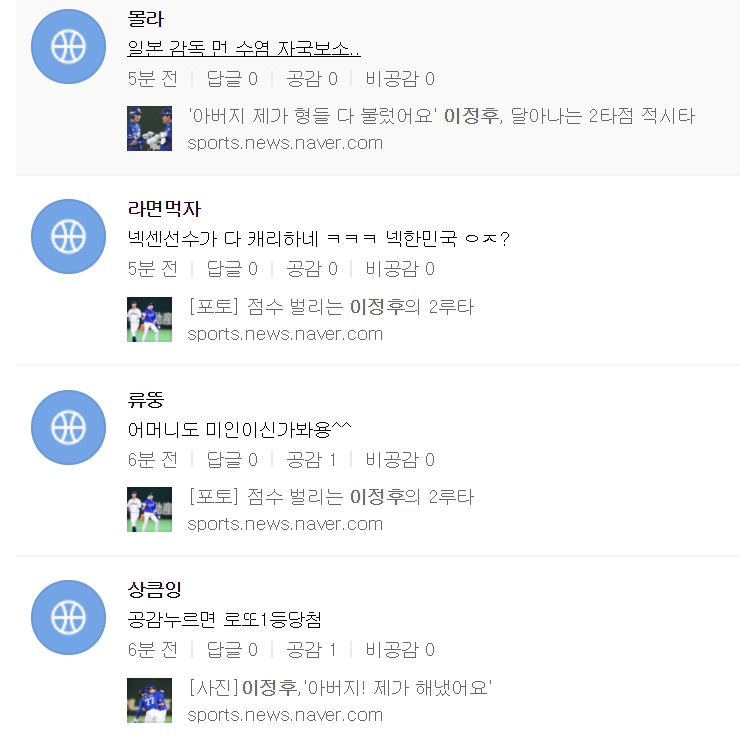
Task: Tap 공감 0 on 라면먹자's comment
Action: pyautogui.click(x=311, y=269)
